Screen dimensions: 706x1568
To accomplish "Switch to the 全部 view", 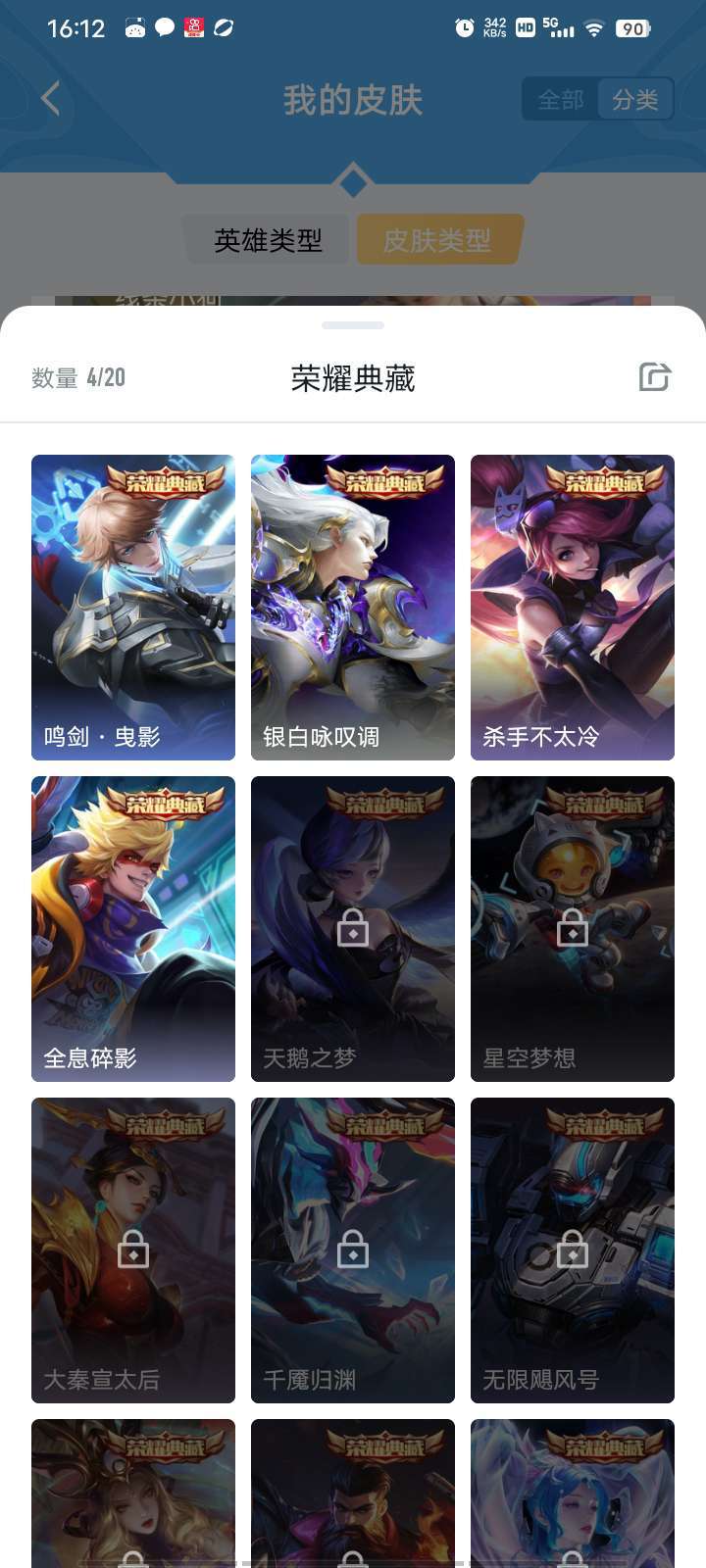I will pyautogui.click(x=559, y=99).
